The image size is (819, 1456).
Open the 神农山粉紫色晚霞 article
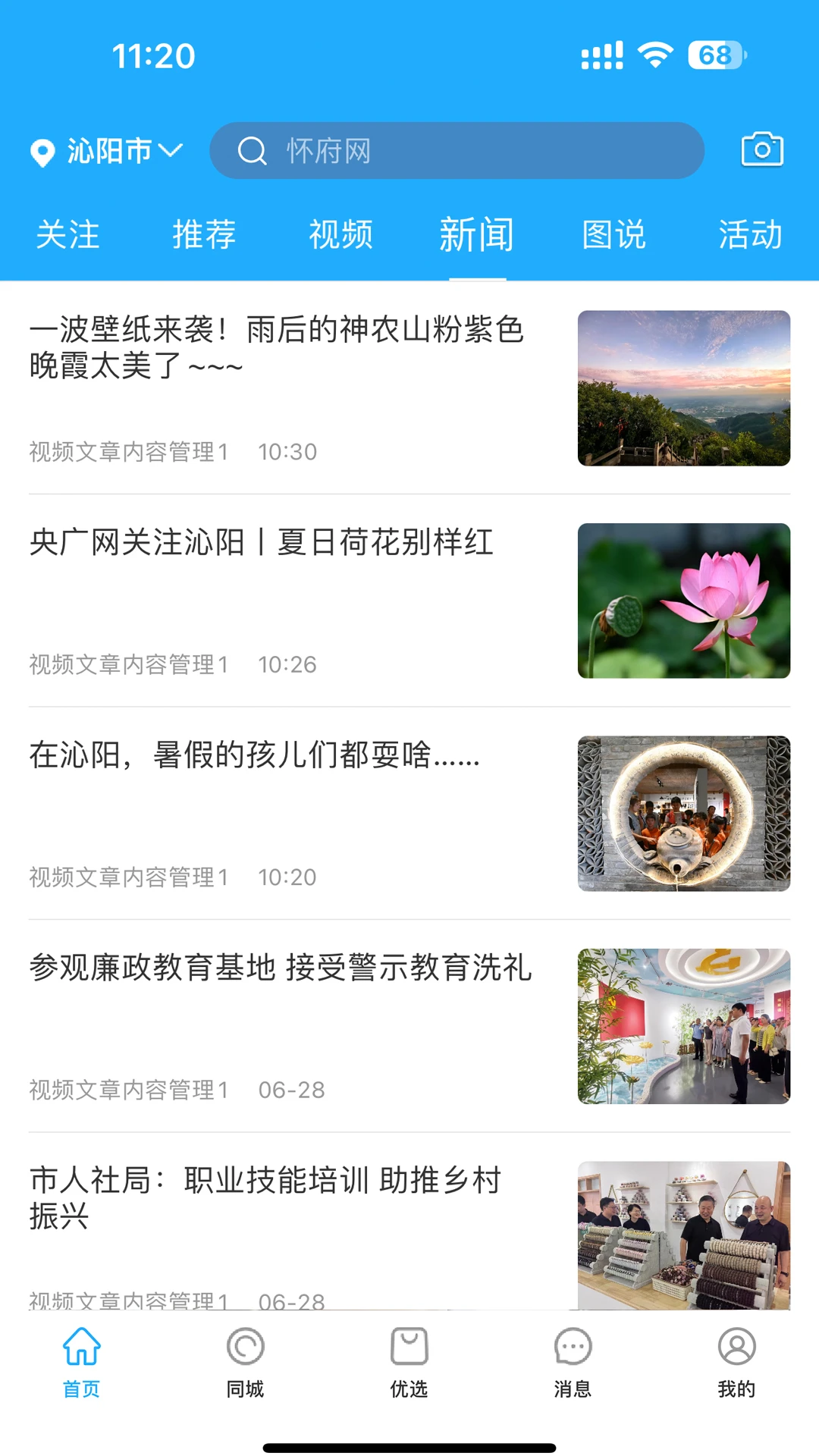278,347
